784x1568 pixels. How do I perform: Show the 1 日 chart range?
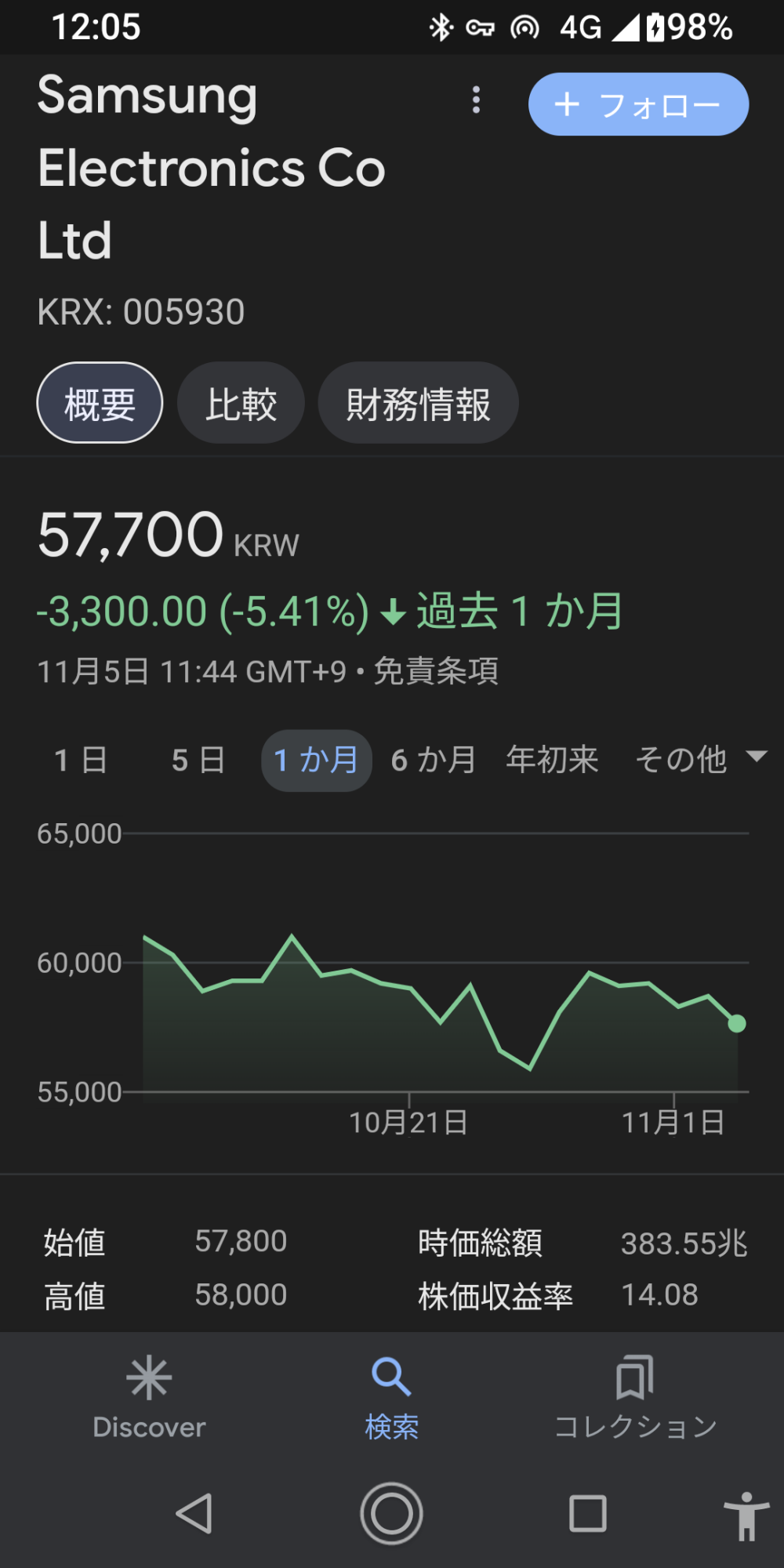pos(81,760)
